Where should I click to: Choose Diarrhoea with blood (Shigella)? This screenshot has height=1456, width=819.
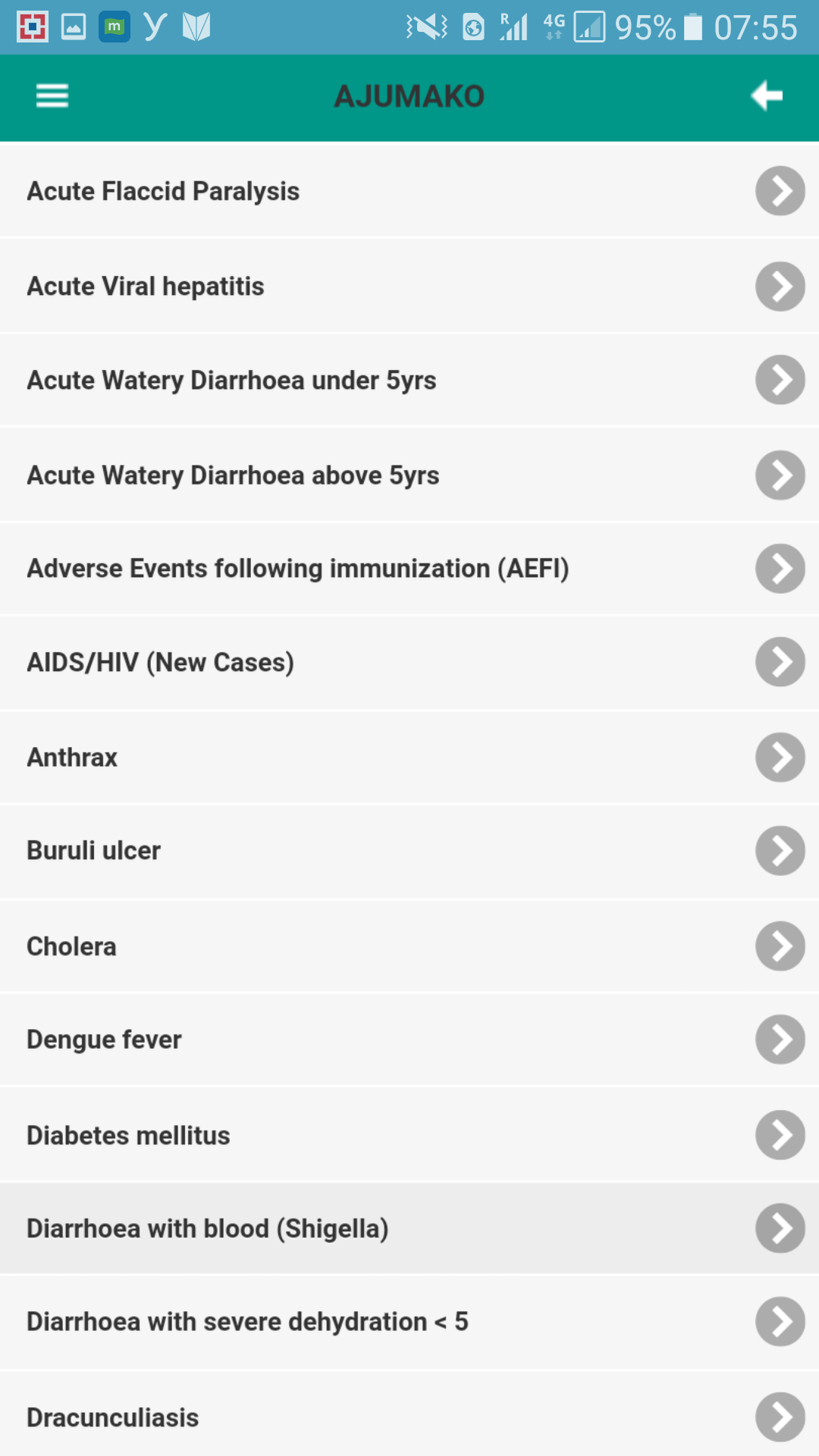point(409,1228)
